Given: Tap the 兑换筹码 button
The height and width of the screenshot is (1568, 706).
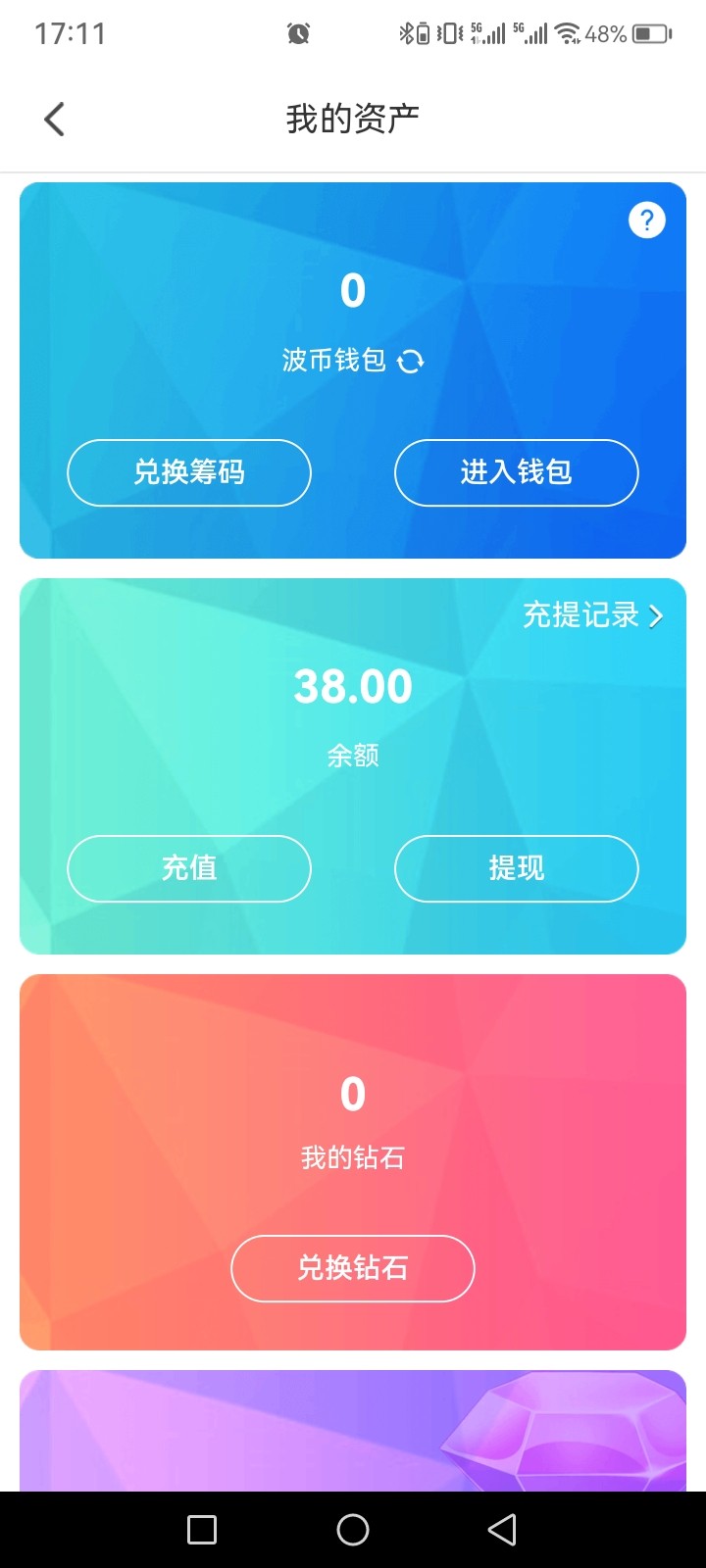Looking at the screenshot, I should click(x=189, y=472).
